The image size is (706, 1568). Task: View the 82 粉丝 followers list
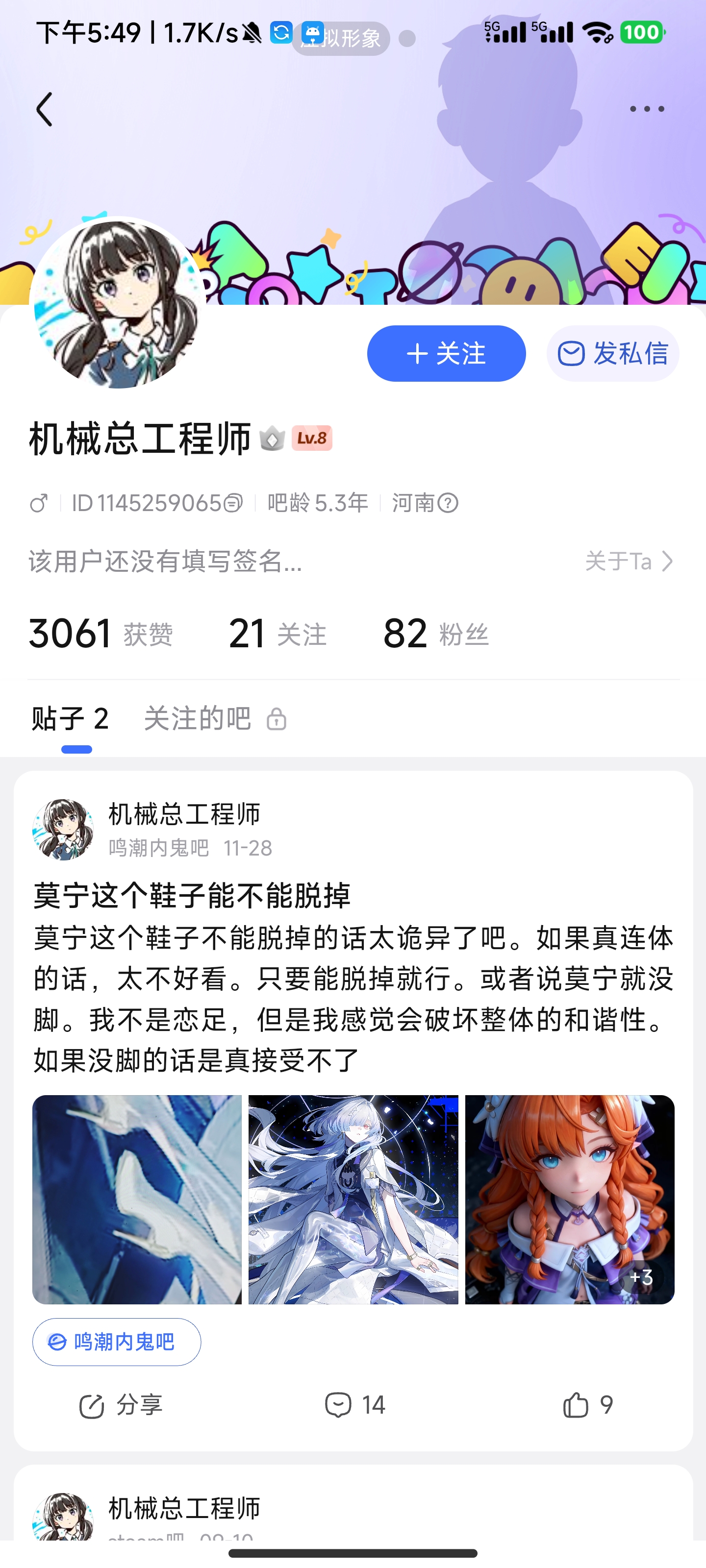click(435, 634)
